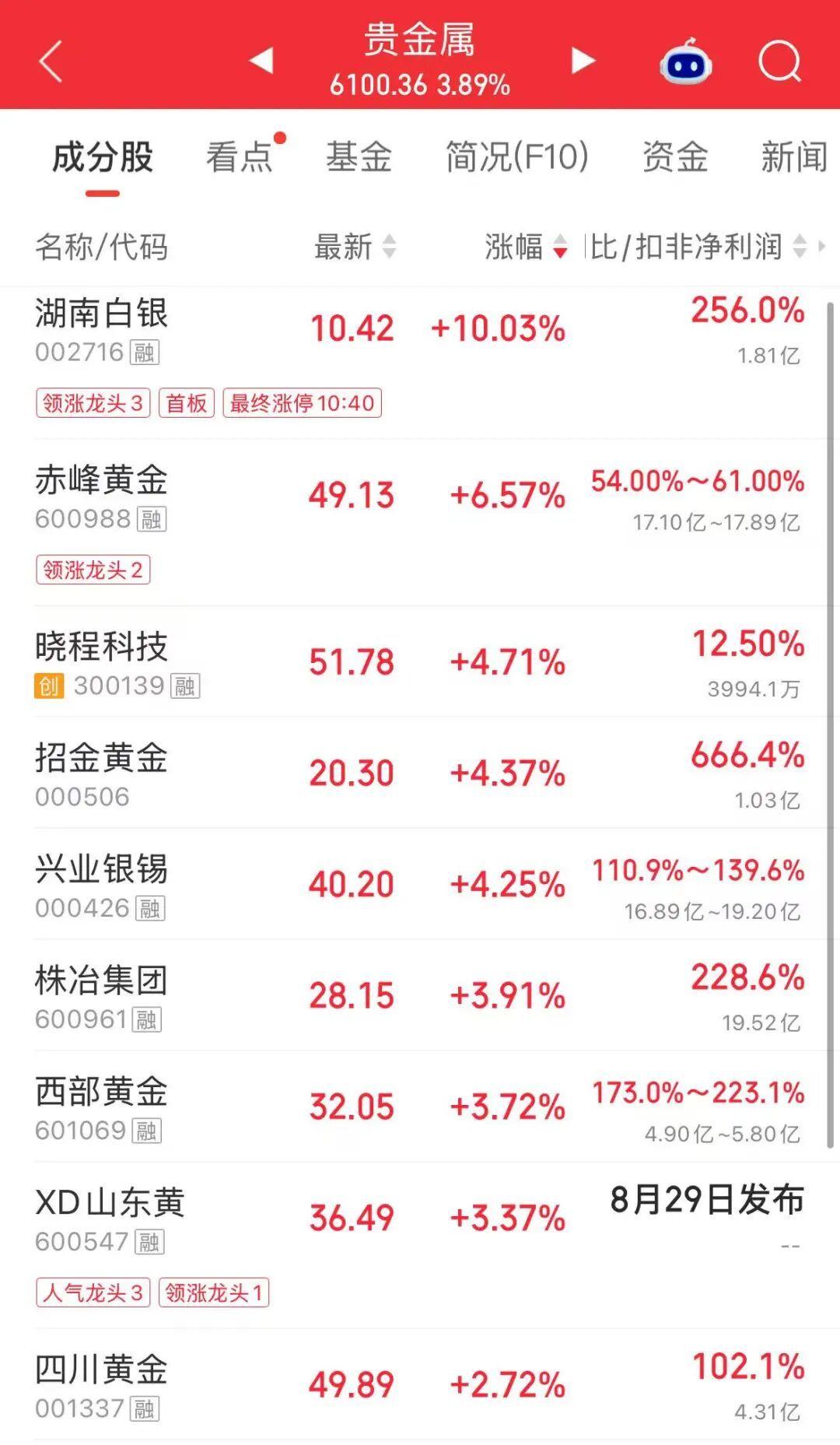Go back using the top-left arrow
Screen dimensions: 840x1445
click(x=51, y=61)
